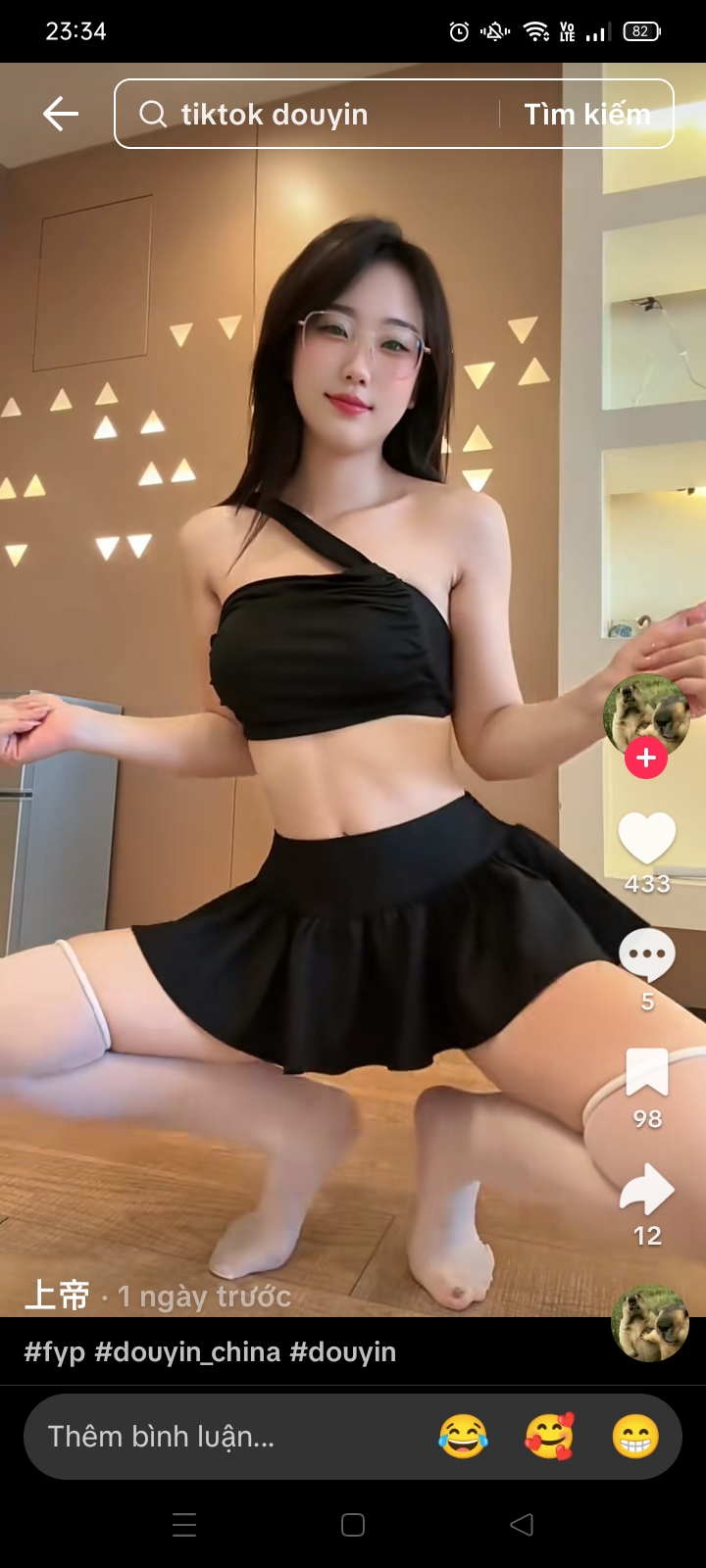View the #douyin hashtag page
706x1568 pixels.
coord(343,1352)
